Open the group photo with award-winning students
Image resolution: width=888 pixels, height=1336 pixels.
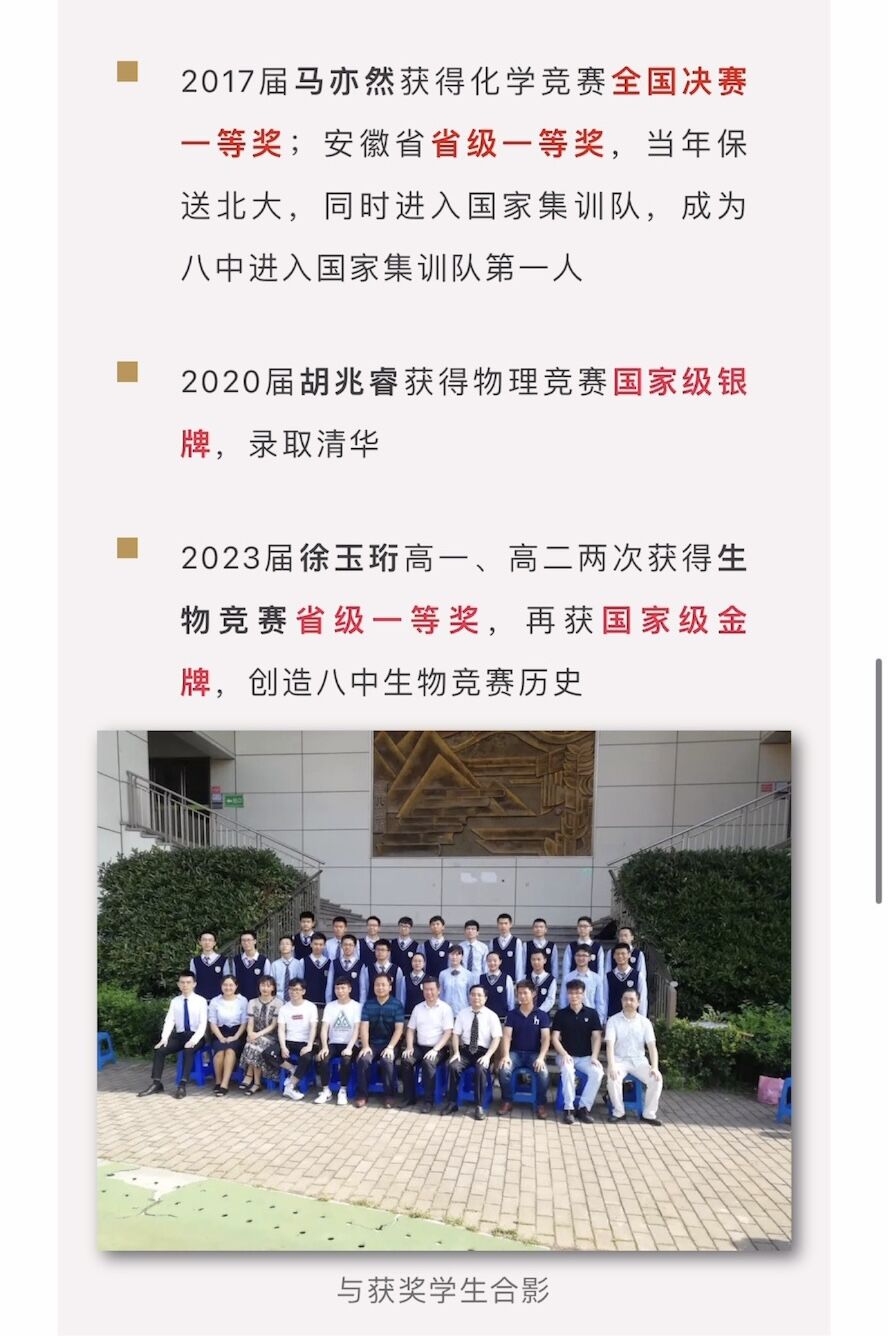tap(443, 990)
